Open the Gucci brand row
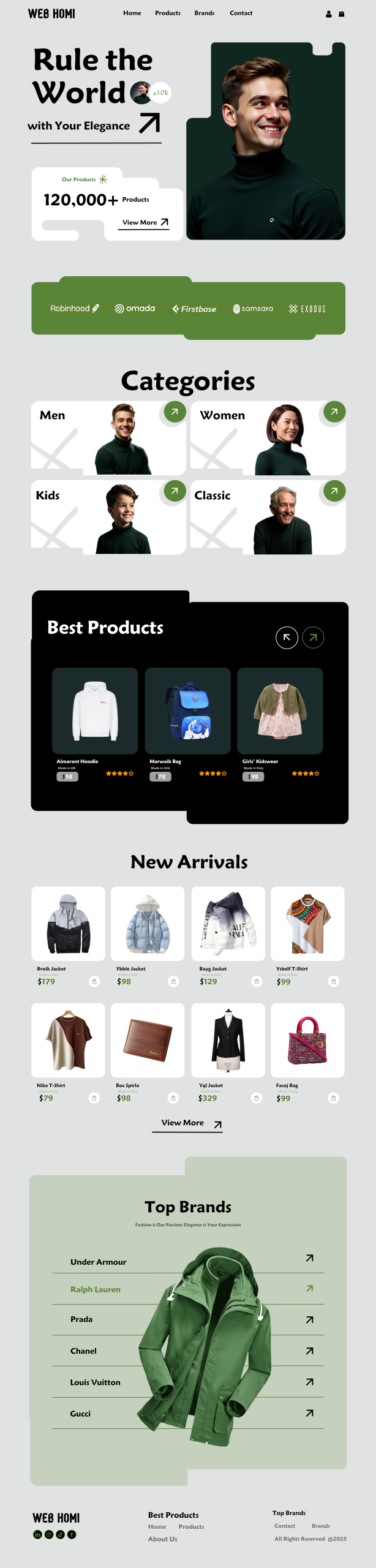 click(80, 1414)
